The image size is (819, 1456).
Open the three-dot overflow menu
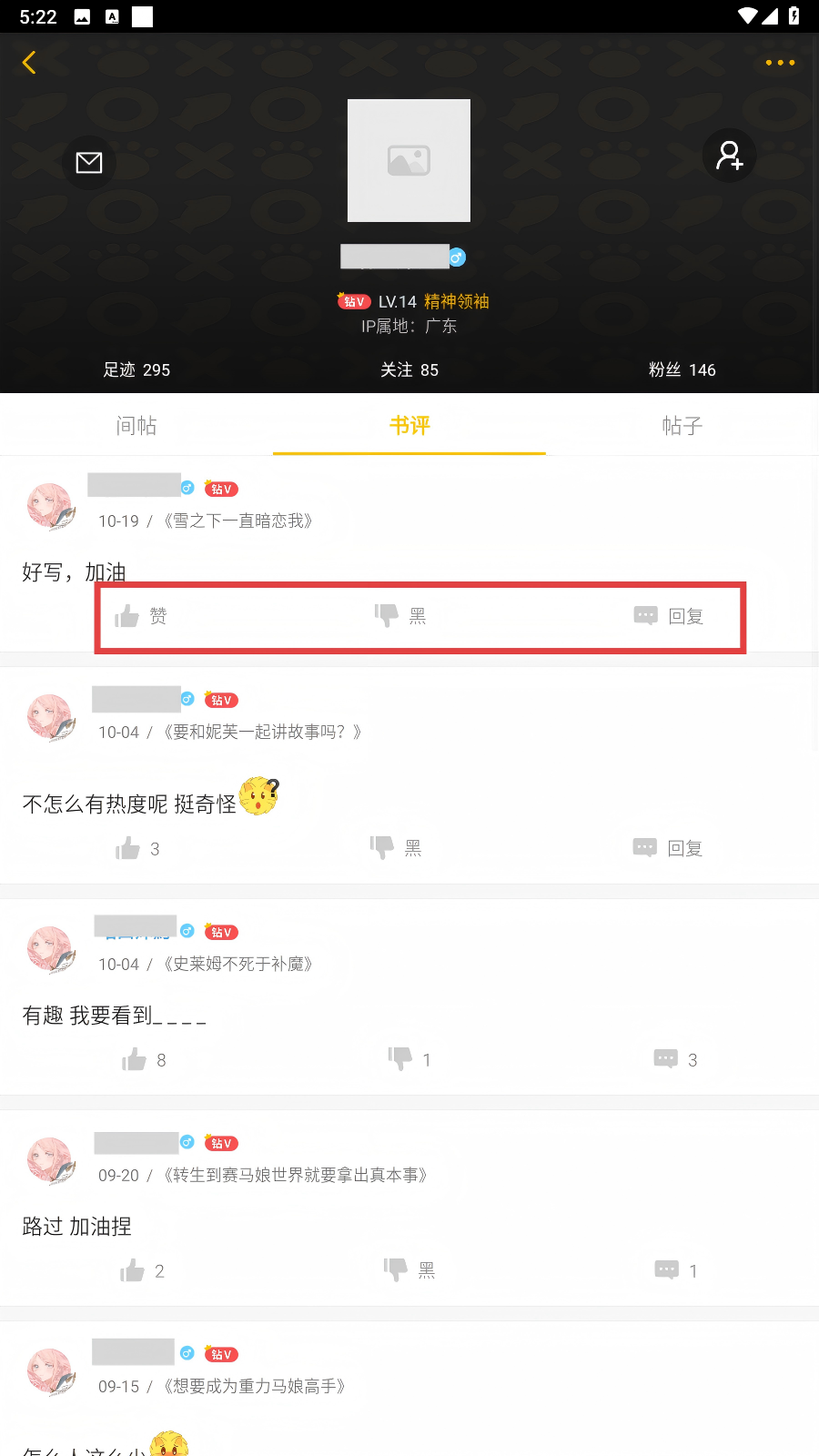780,63
